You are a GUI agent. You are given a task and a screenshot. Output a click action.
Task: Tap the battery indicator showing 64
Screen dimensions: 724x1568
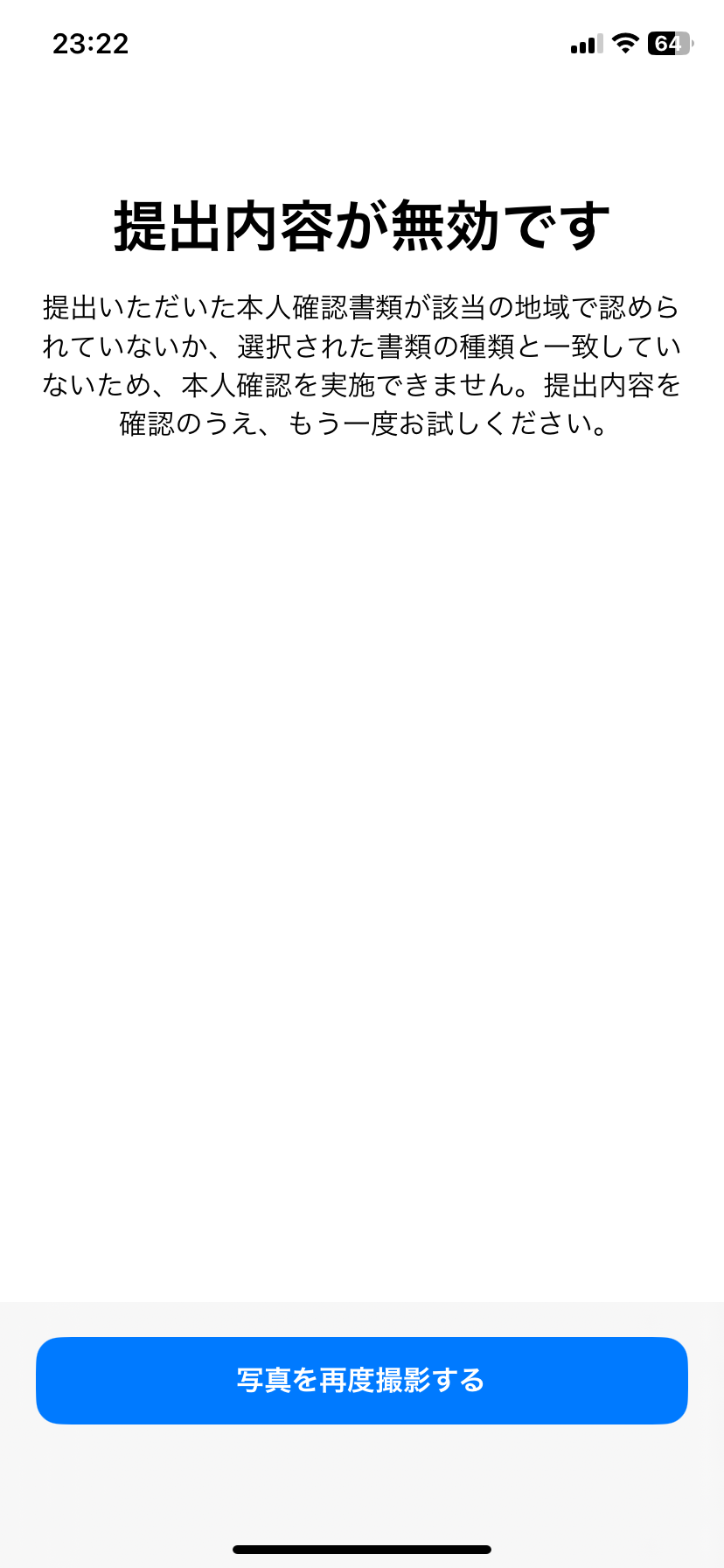pos(668,44)
